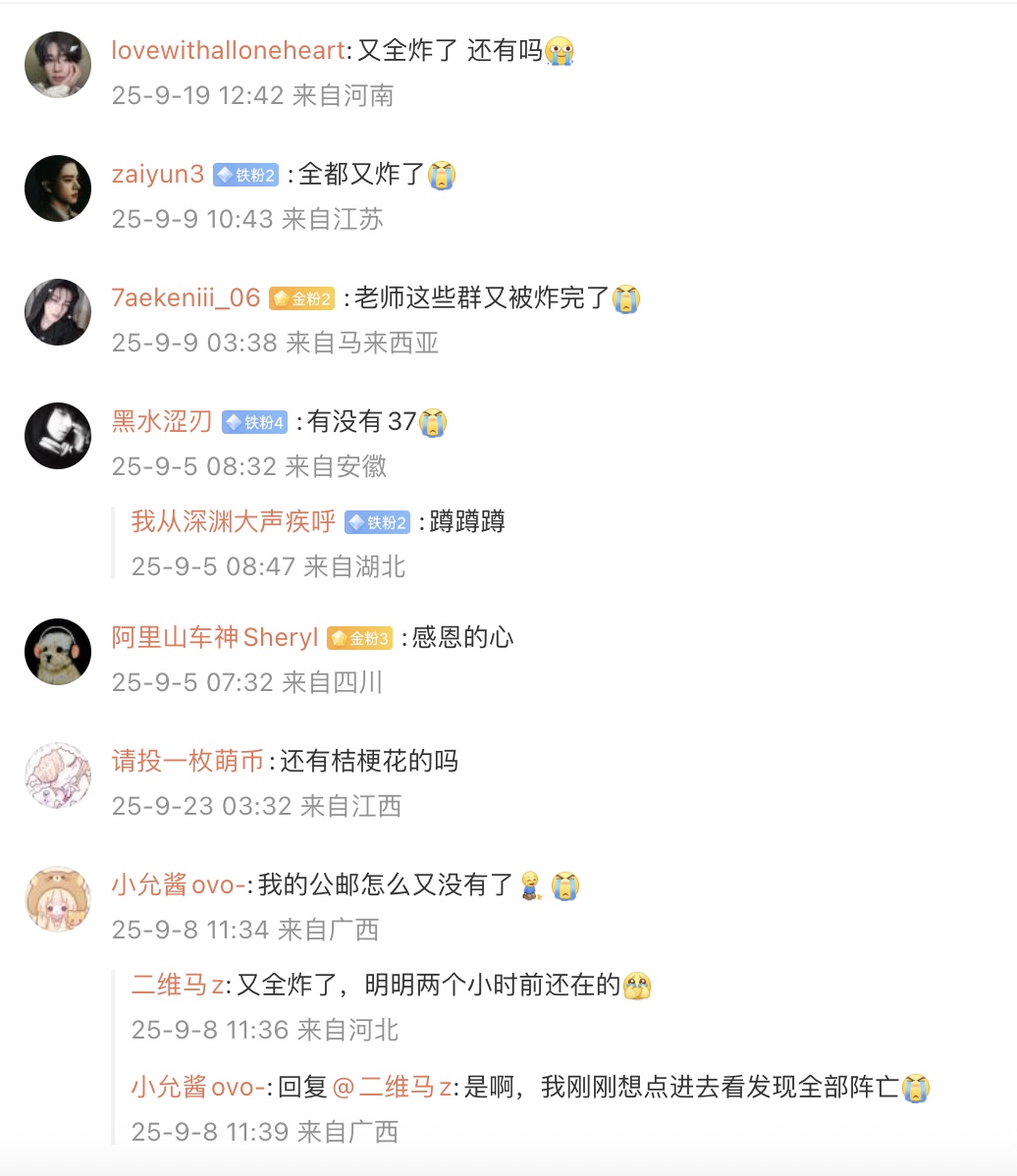Open lovewithalloneheart's profile via username

(228, 50)
